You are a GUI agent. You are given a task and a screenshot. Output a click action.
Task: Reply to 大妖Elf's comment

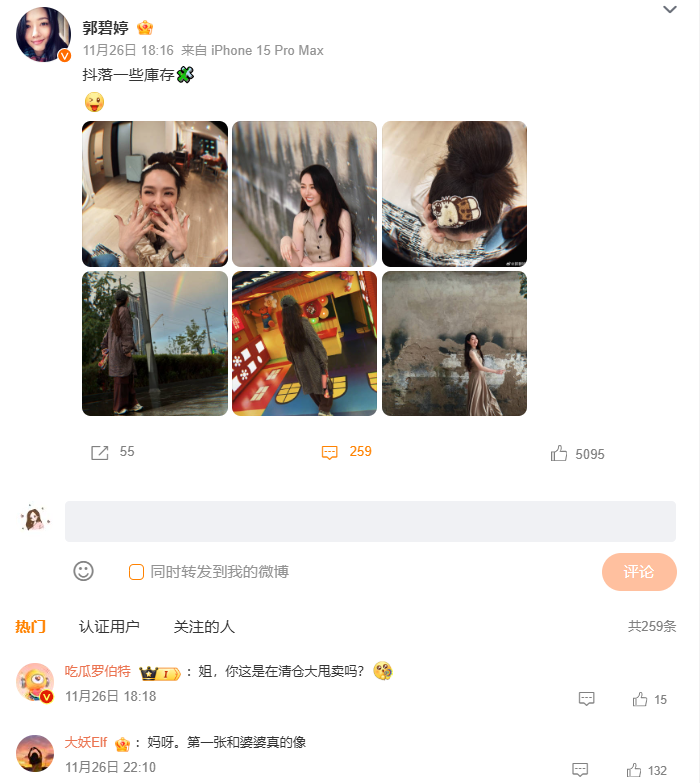click(x=580, y=770)
